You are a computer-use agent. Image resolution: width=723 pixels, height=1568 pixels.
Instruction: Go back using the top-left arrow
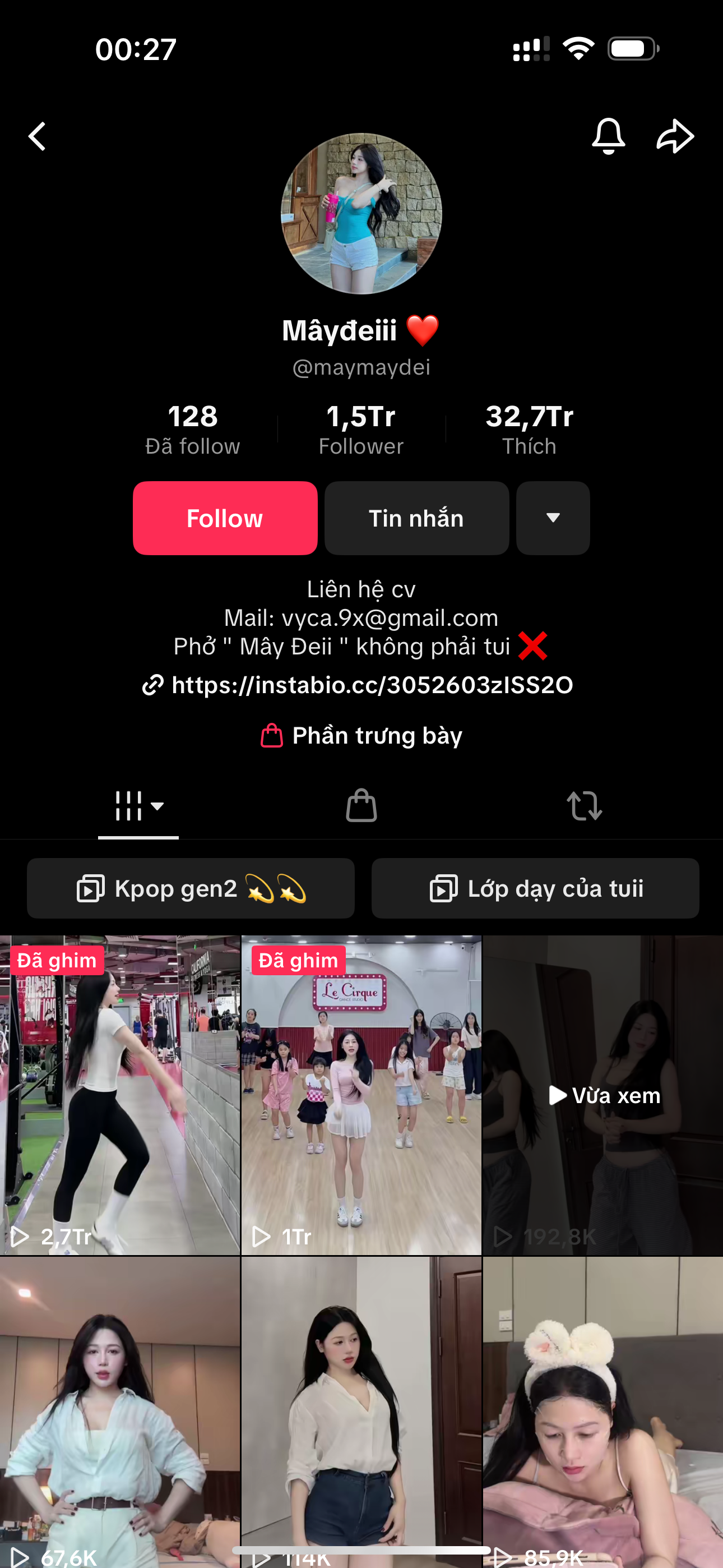(x=38, y=136)
